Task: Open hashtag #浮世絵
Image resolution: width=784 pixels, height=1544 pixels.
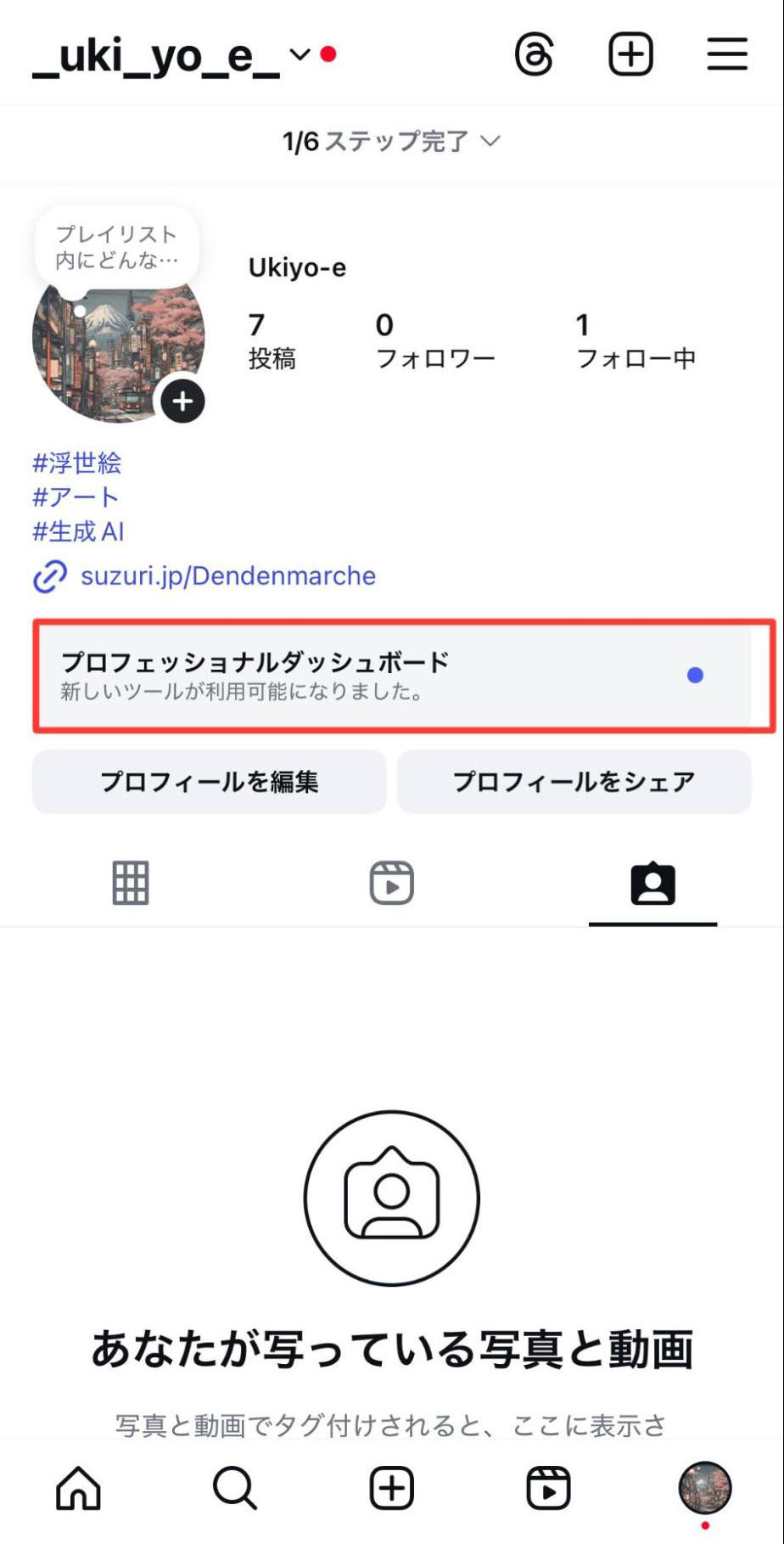Action: tap(77, 463)
